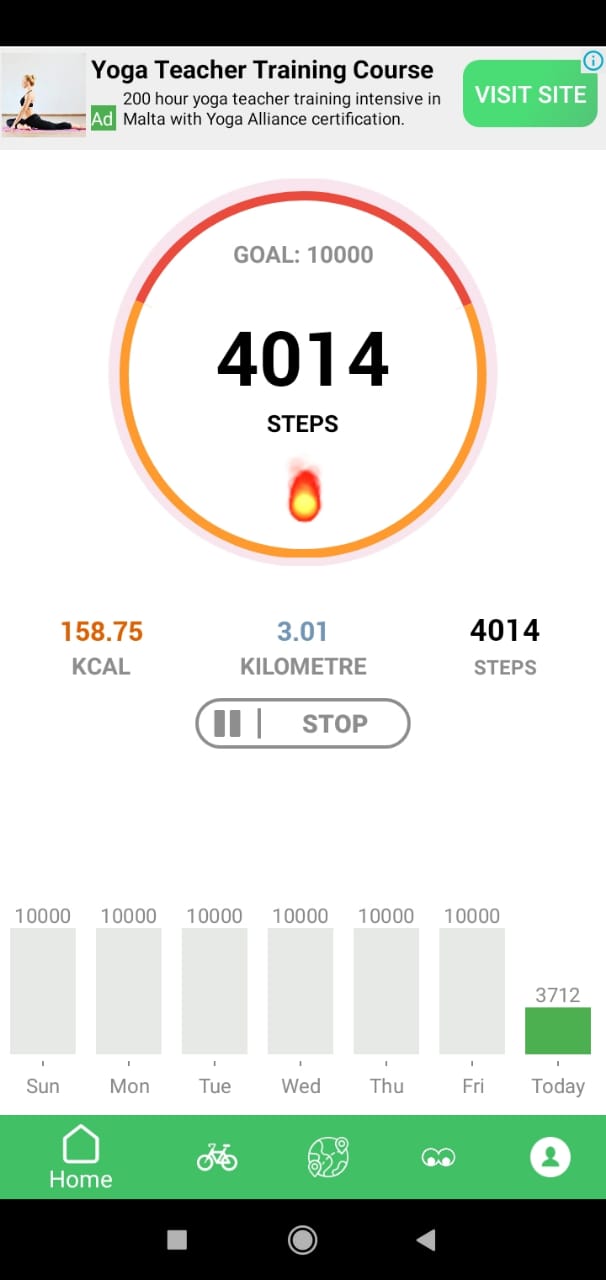Open the Home tab
The width and height of the screenshot is (606, 1280).
coord(81,1157)
